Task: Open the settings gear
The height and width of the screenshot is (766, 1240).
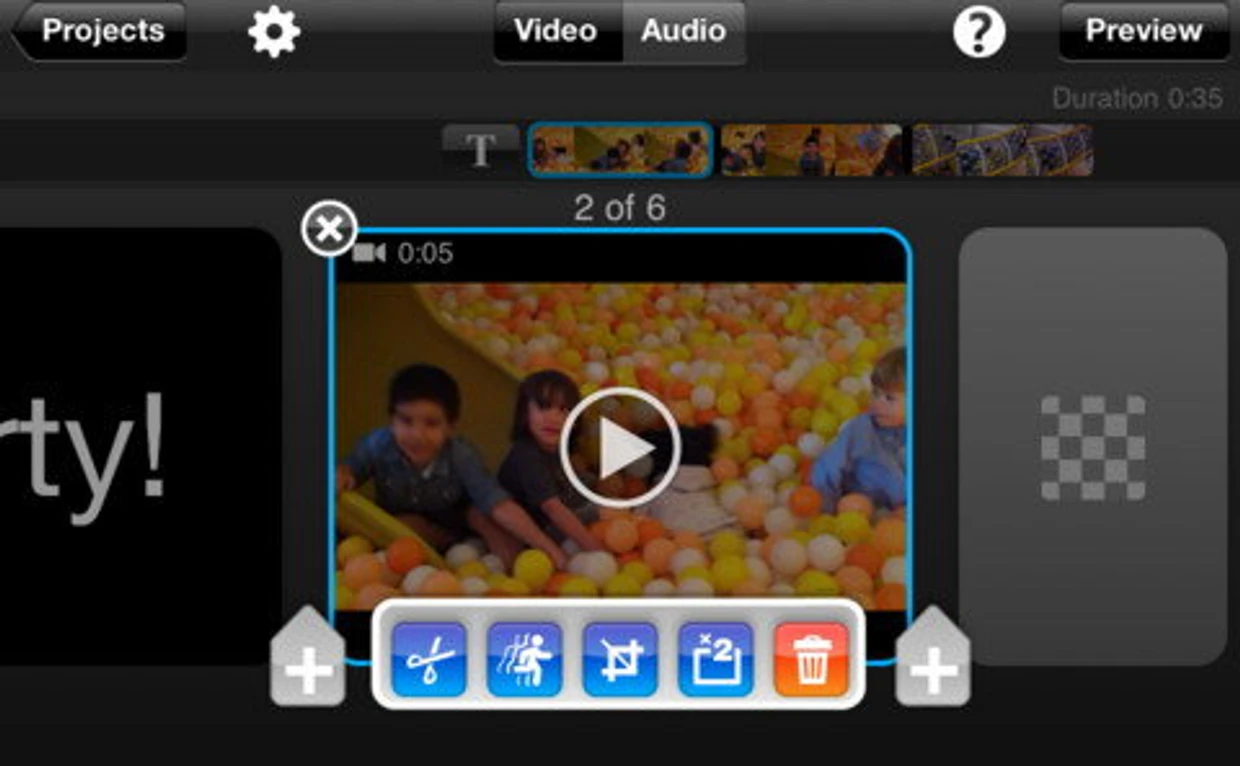Action: [x=274, y=32]
